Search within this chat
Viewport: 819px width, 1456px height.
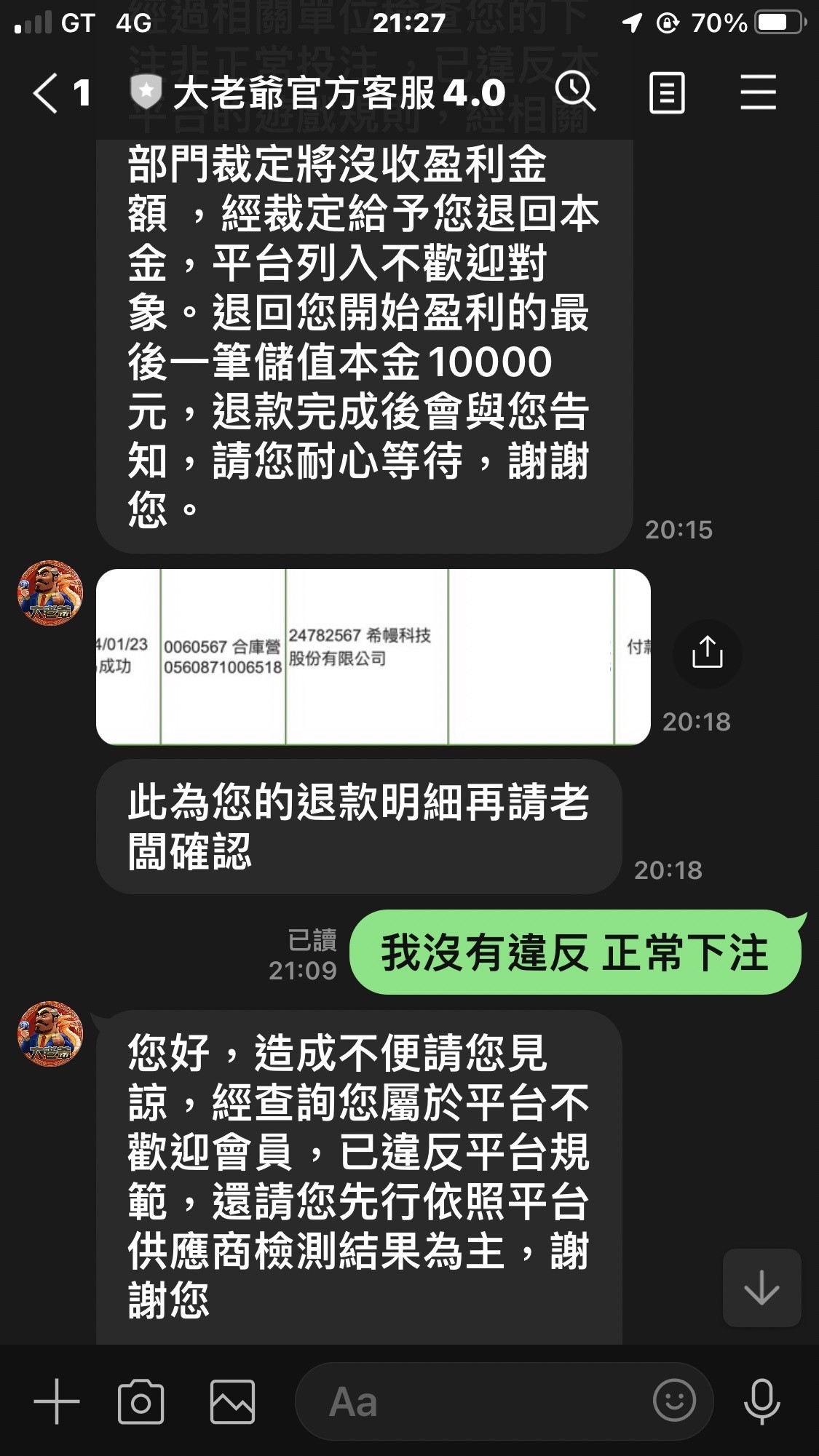click(x=575, y=93)
